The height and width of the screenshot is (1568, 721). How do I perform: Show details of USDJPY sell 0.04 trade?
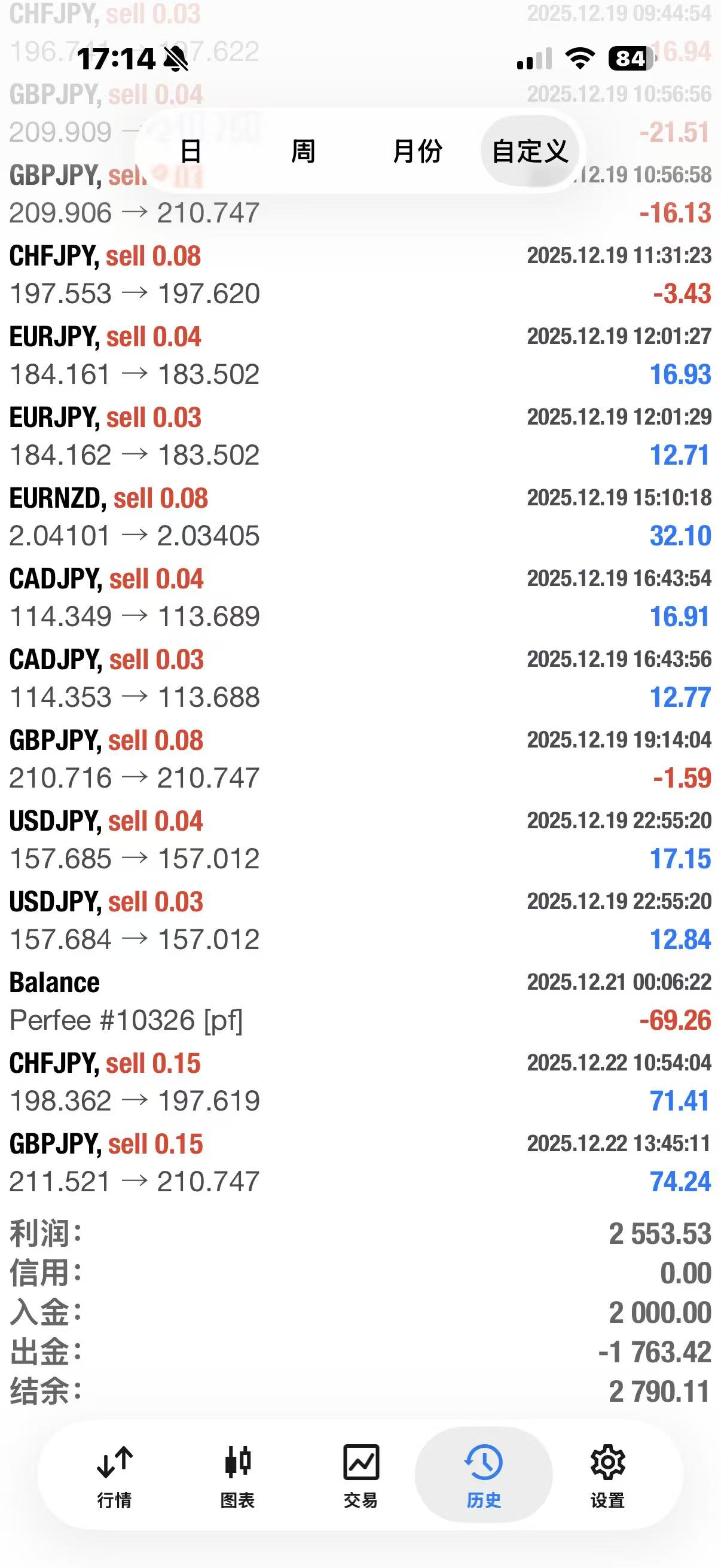coord(360,840)
